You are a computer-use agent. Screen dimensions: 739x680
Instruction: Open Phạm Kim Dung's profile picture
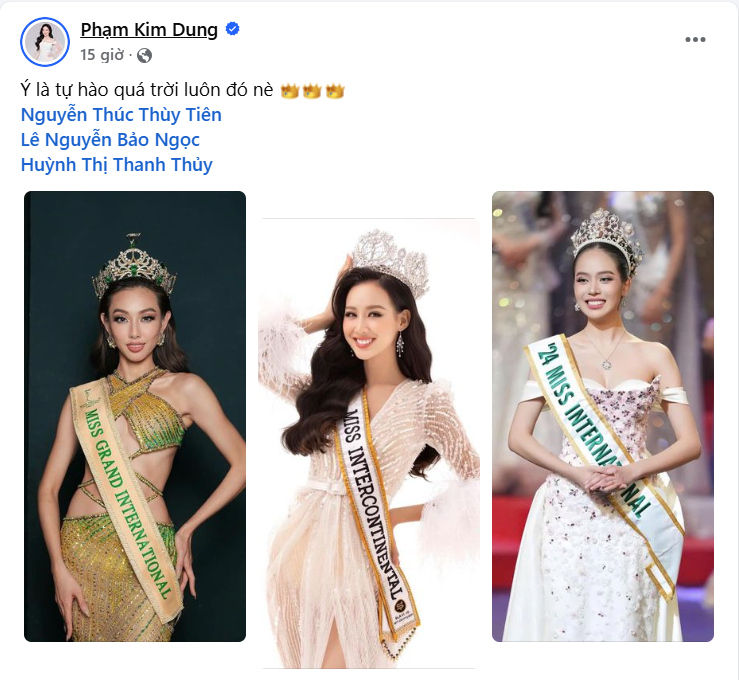point(45,42)
